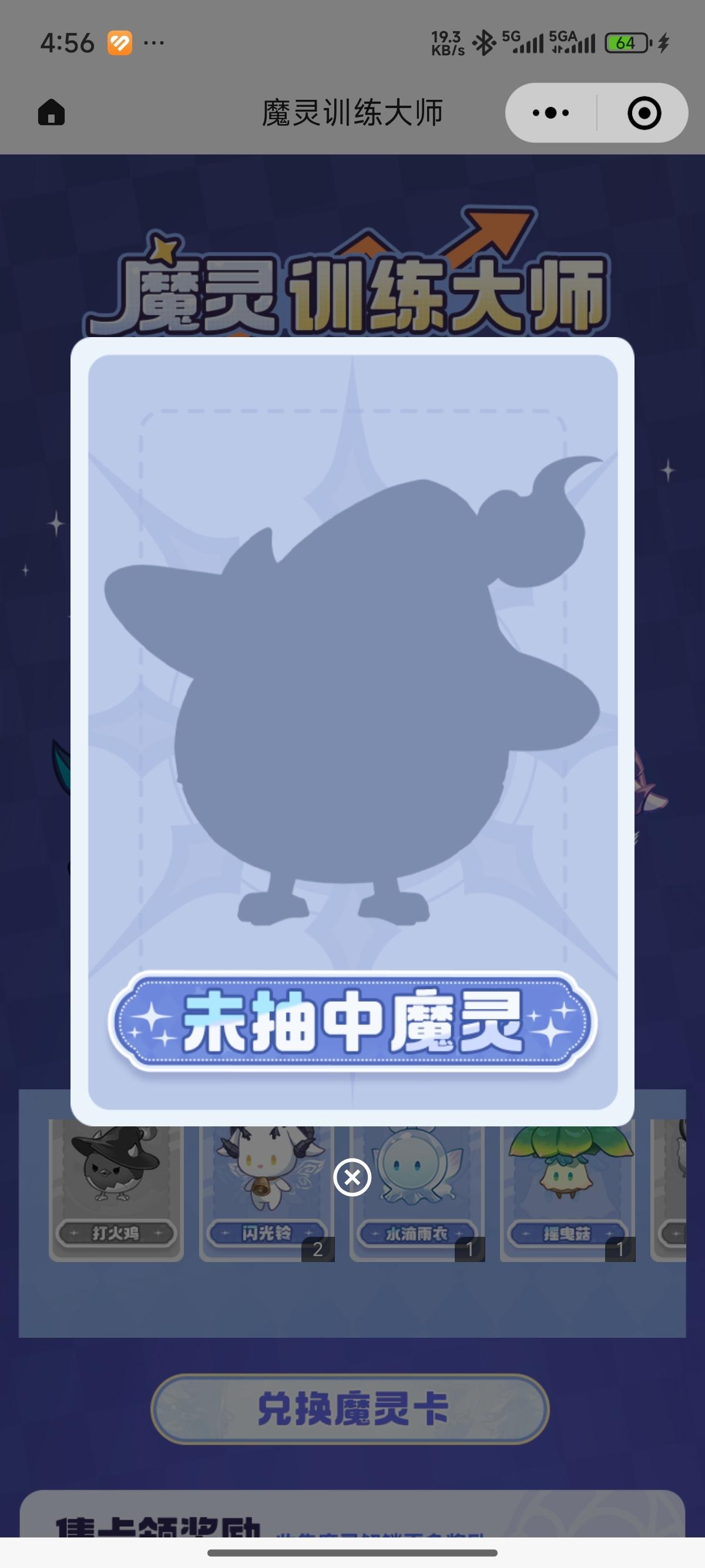Close the 未抽中魔灵 popup

[352, 1177]
